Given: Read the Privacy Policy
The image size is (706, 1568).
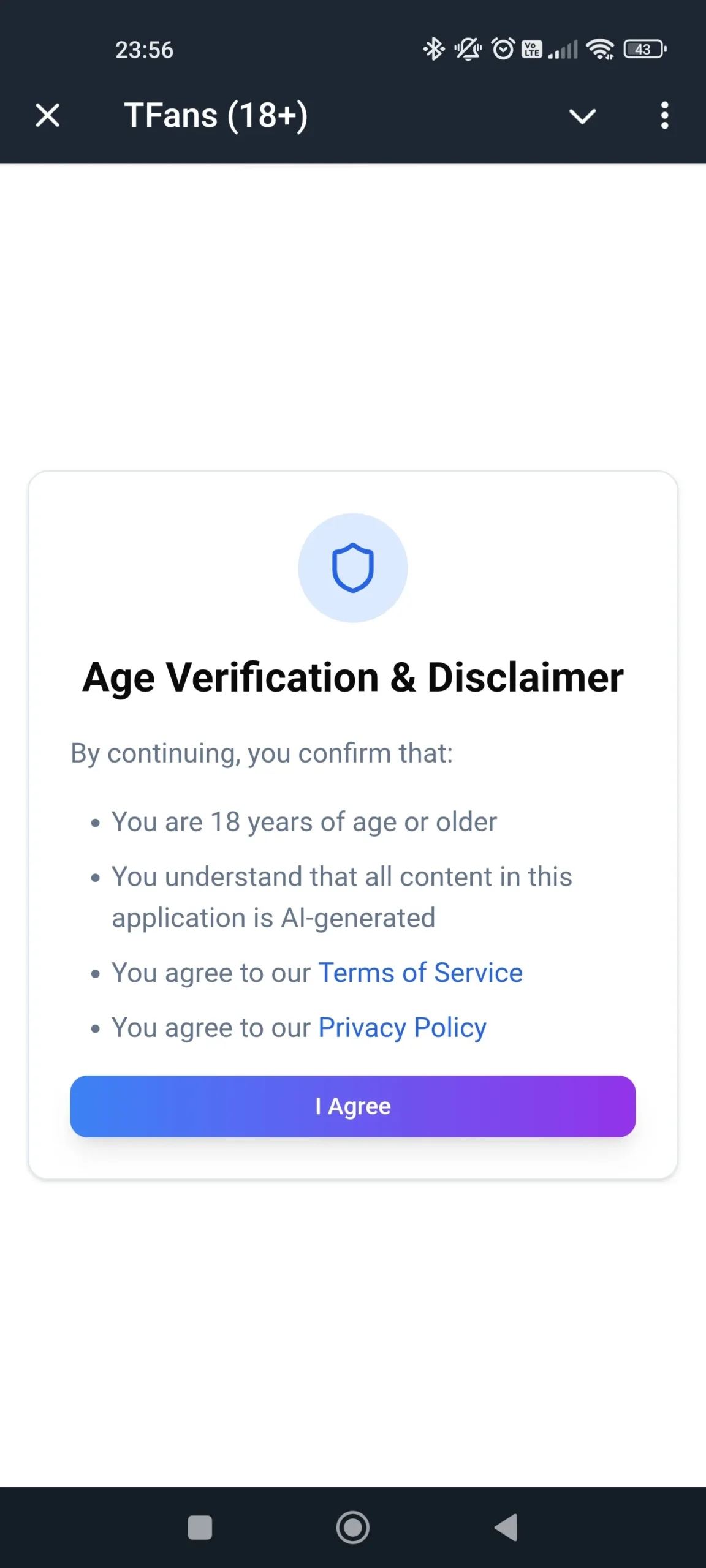Looking at the screenshot, I should click(x=402, y=1028).
